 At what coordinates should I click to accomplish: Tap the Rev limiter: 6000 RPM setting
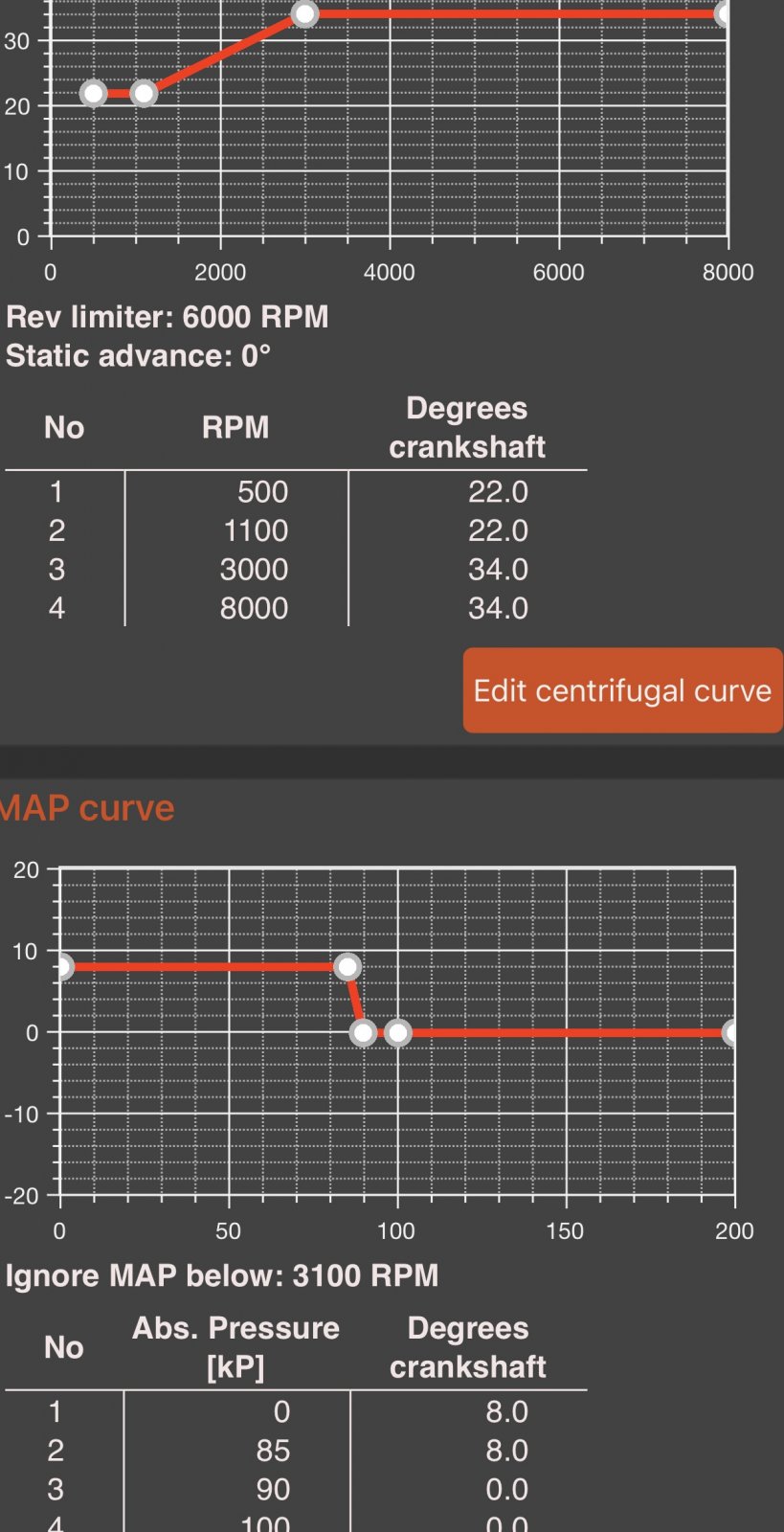167,317
